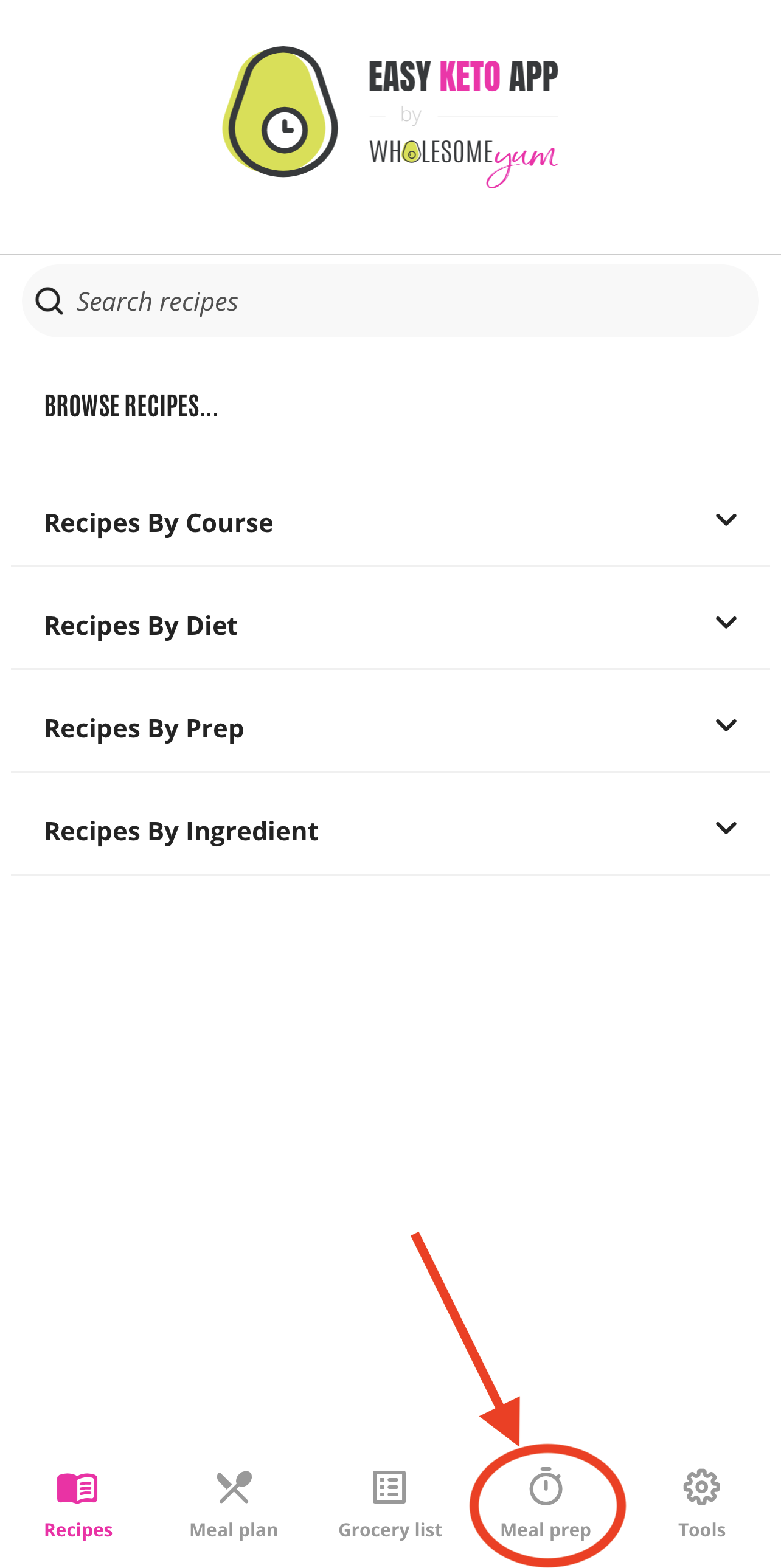Screen dimensions: 781x1568
Task: Select the Recipes tab
Action: (x=78, y=1504)
